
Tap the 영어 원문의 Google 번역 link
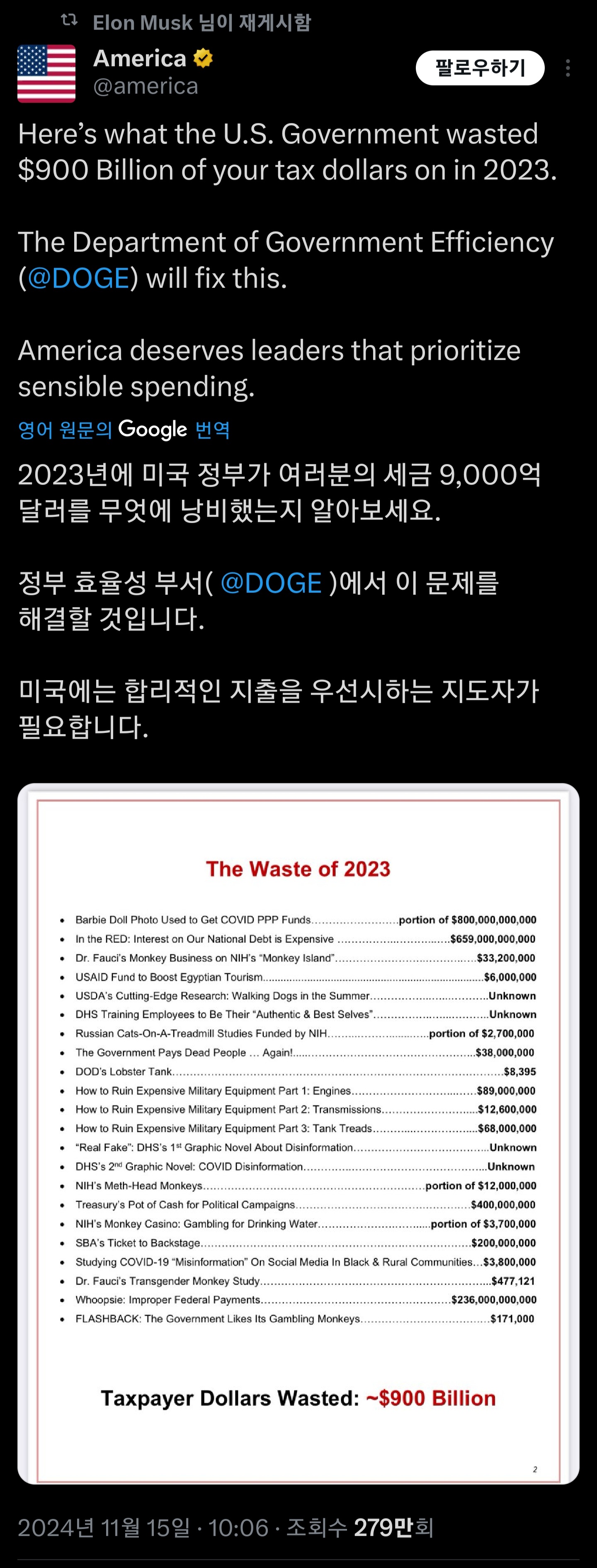point(124,430)
